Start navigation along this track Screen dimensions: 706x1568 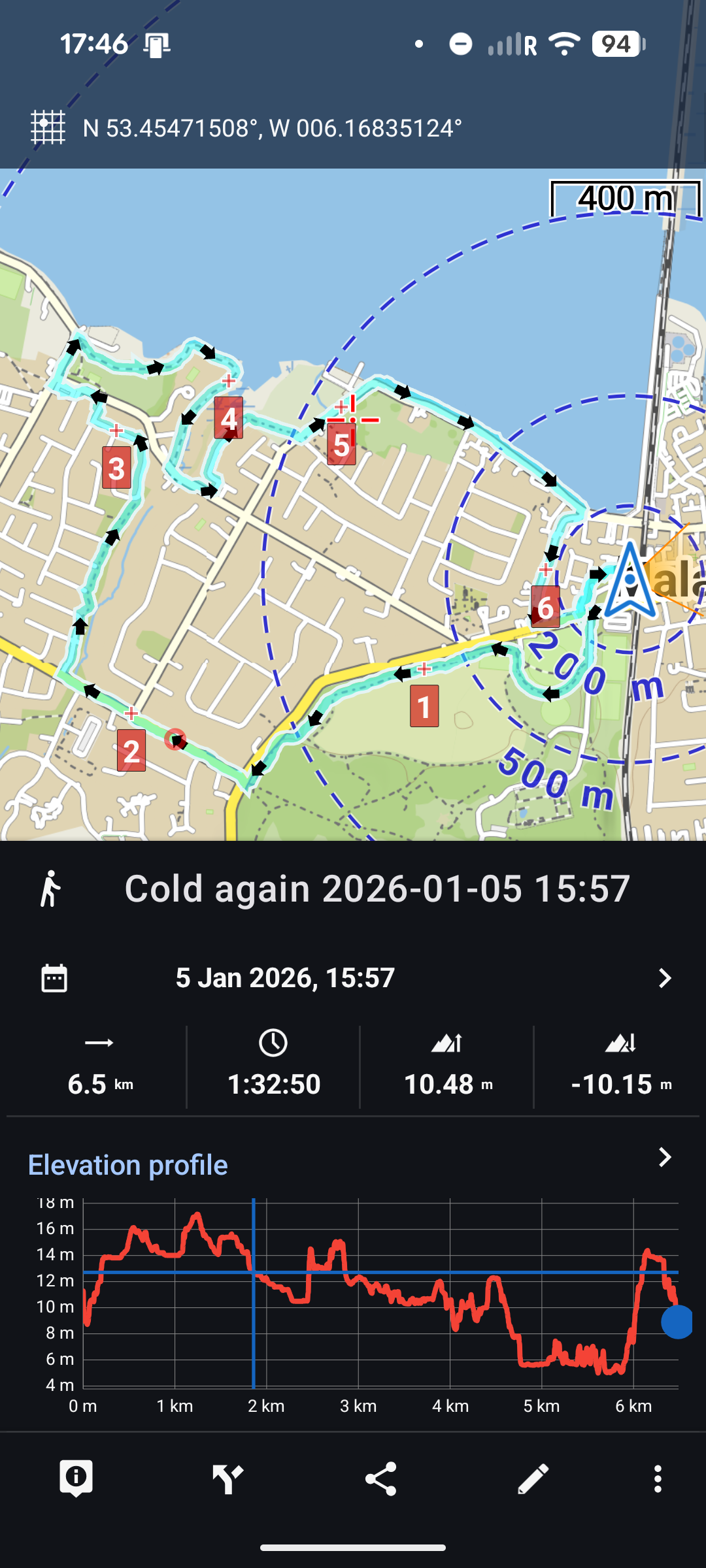click(x=228, y=1478)
